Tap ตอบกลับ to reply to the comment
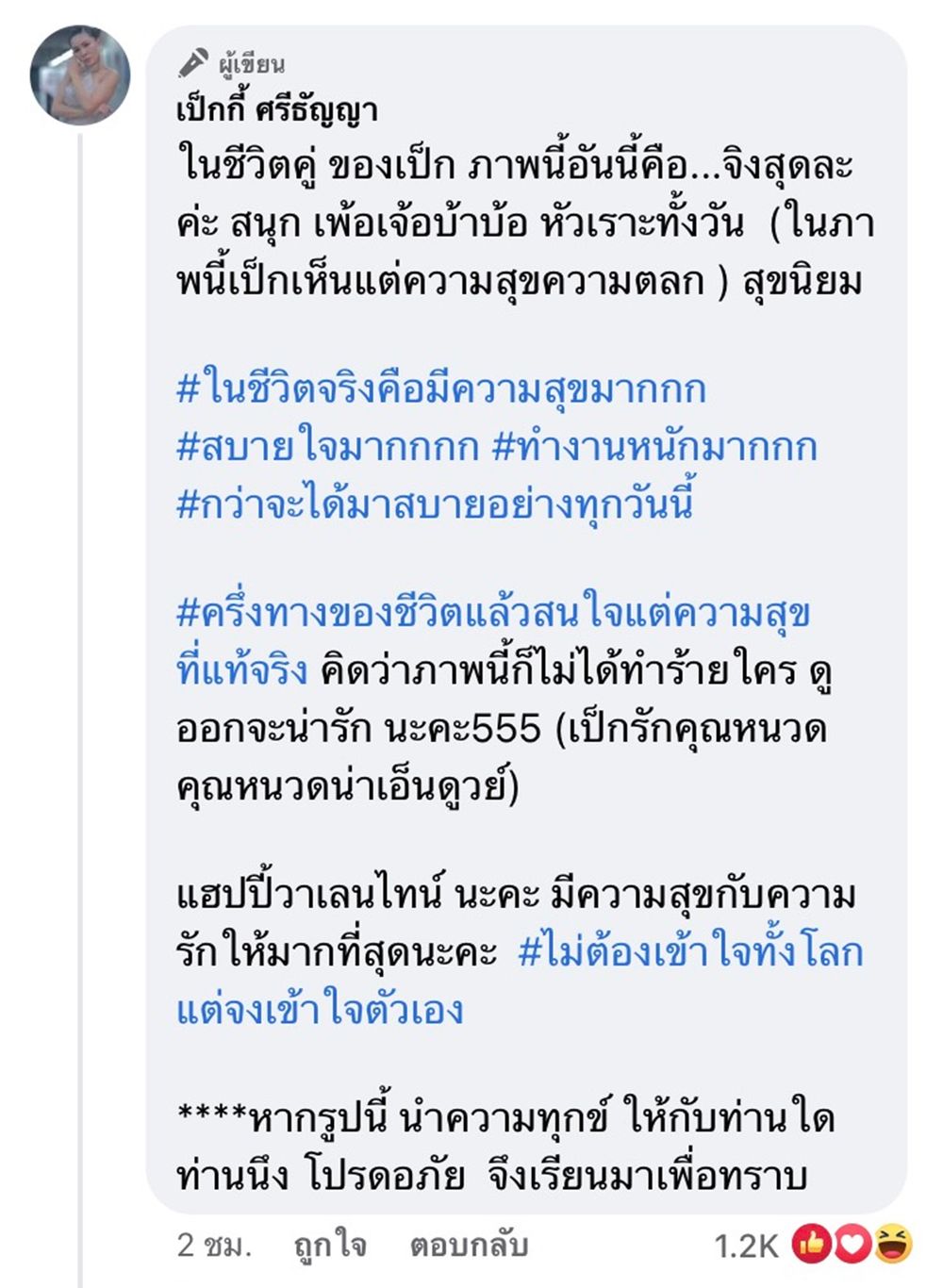Image resolution: width=943 pixels, height=1288 pixels. click(468, 1245)
